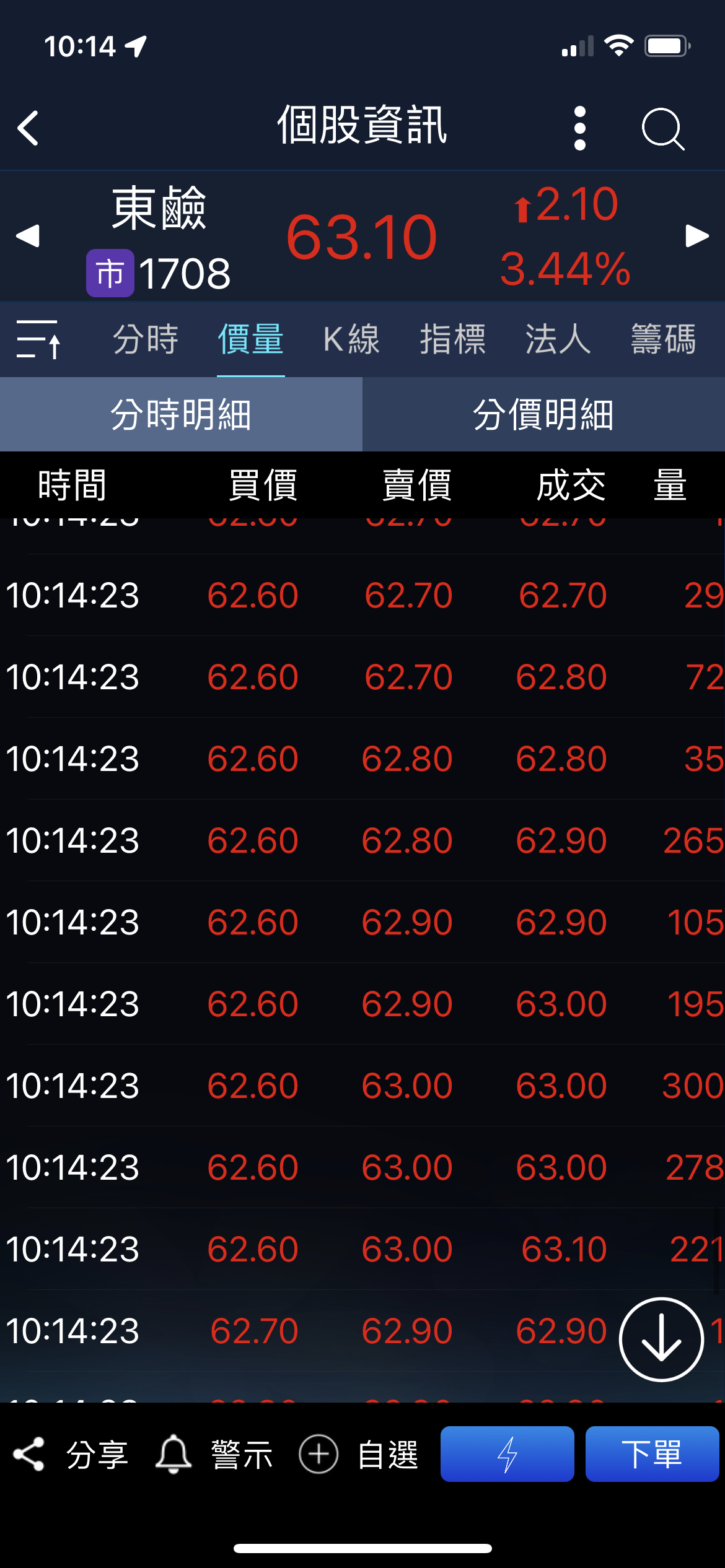The image size is (725, 1568).
Task: Switch to the 分價明細 segment
Action: tap(543, 414)
